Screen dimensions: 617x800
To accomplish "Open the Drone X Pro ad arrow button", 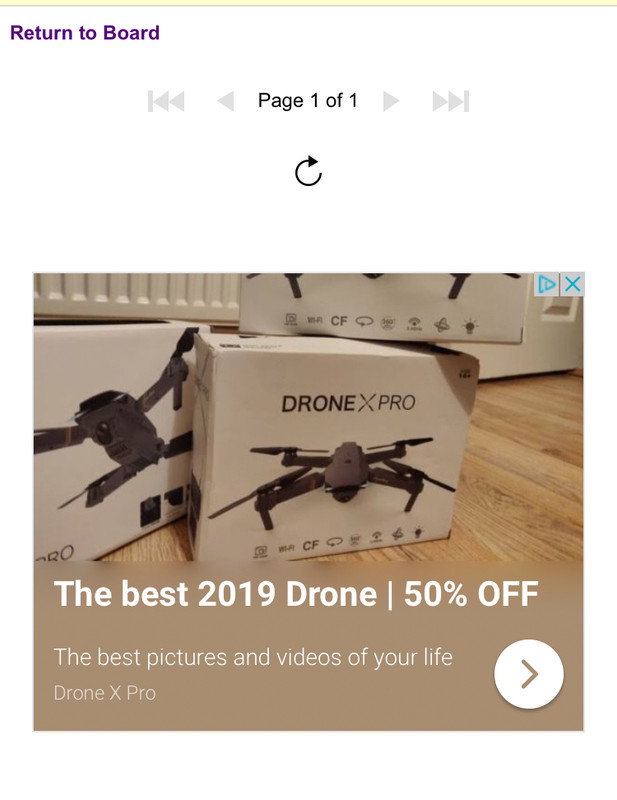I will [x=529, y=674].
